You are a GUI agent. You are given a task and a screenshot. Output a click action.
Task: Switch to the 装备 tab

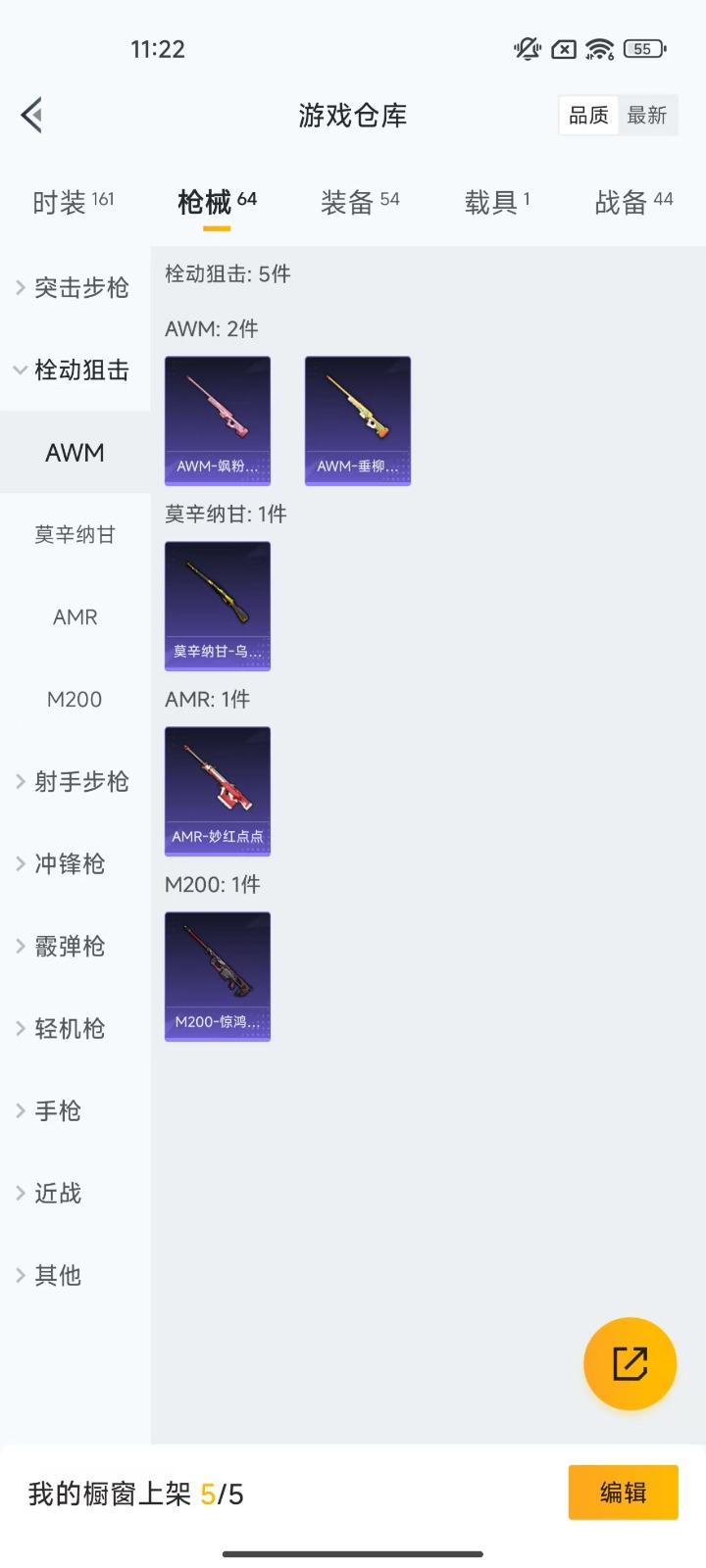click(x=360, y=202)
